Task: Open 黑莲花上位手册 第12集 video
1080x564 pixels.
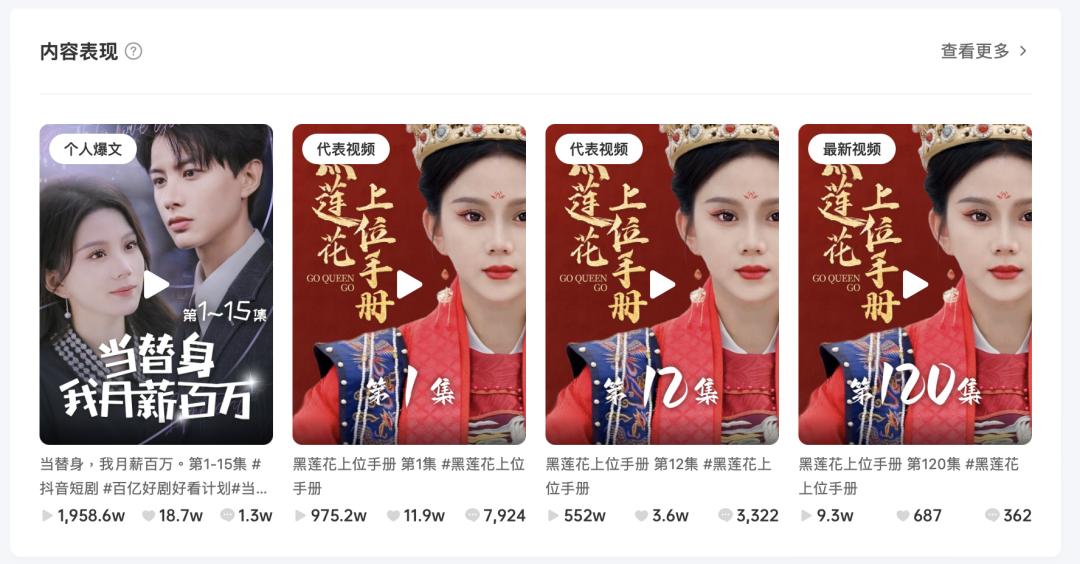Action: [662, 285]
